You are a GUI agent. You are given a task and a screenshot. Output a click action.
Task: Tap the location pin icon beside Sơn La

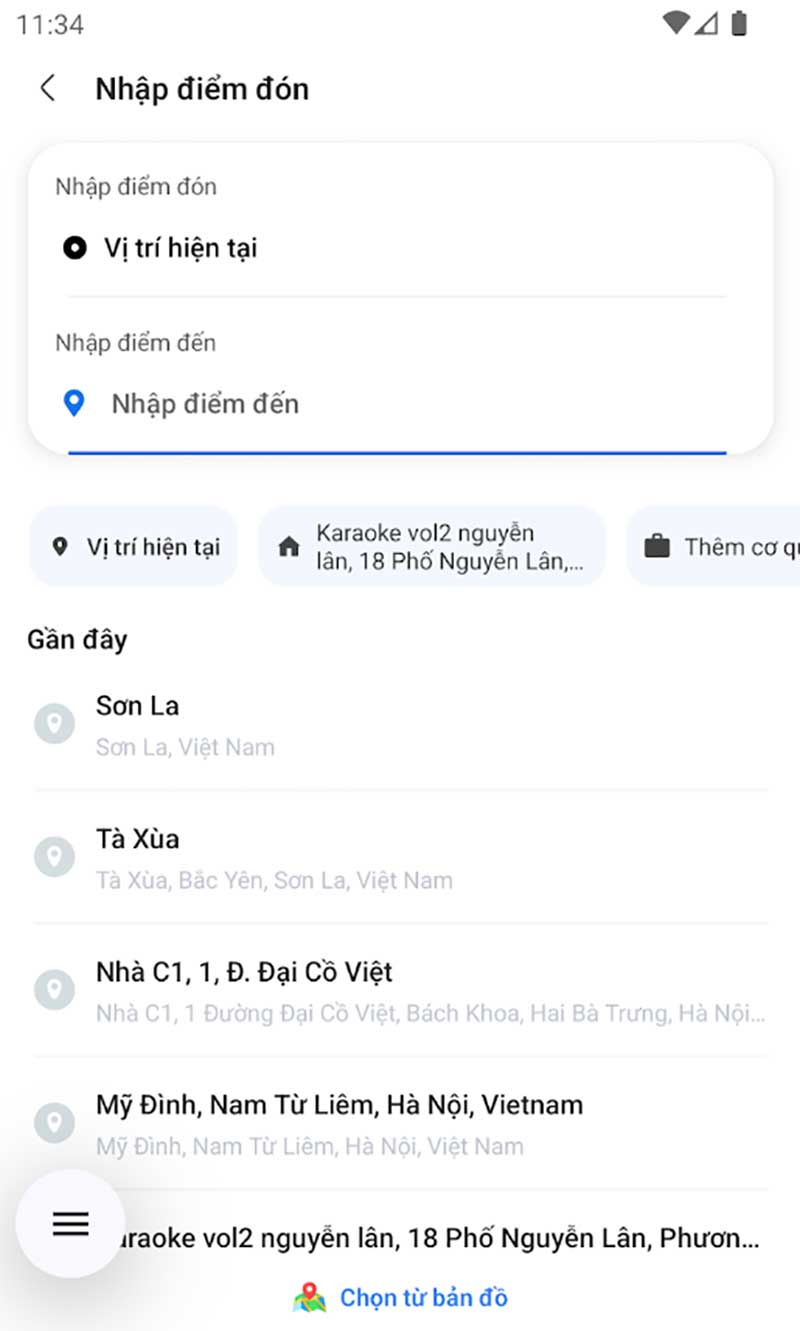(54, 722)
